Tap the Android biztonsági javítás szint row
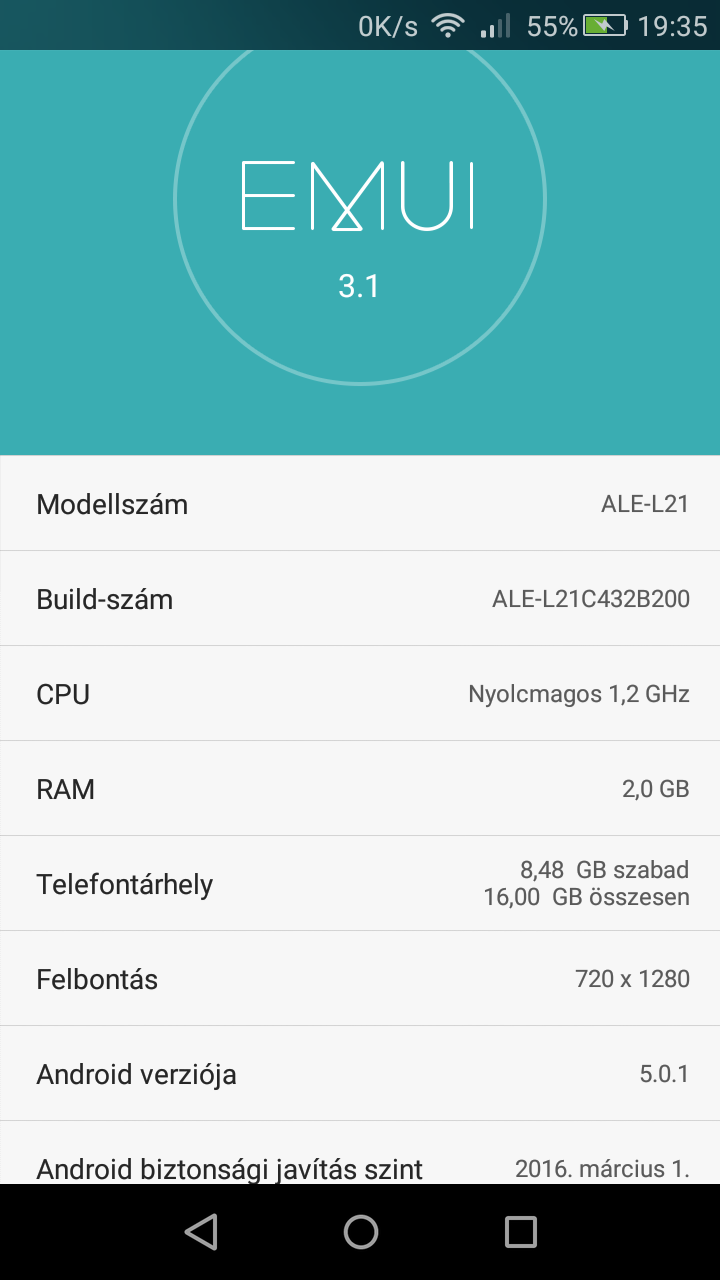720x1280 pixels. (x=360, y=1153)
